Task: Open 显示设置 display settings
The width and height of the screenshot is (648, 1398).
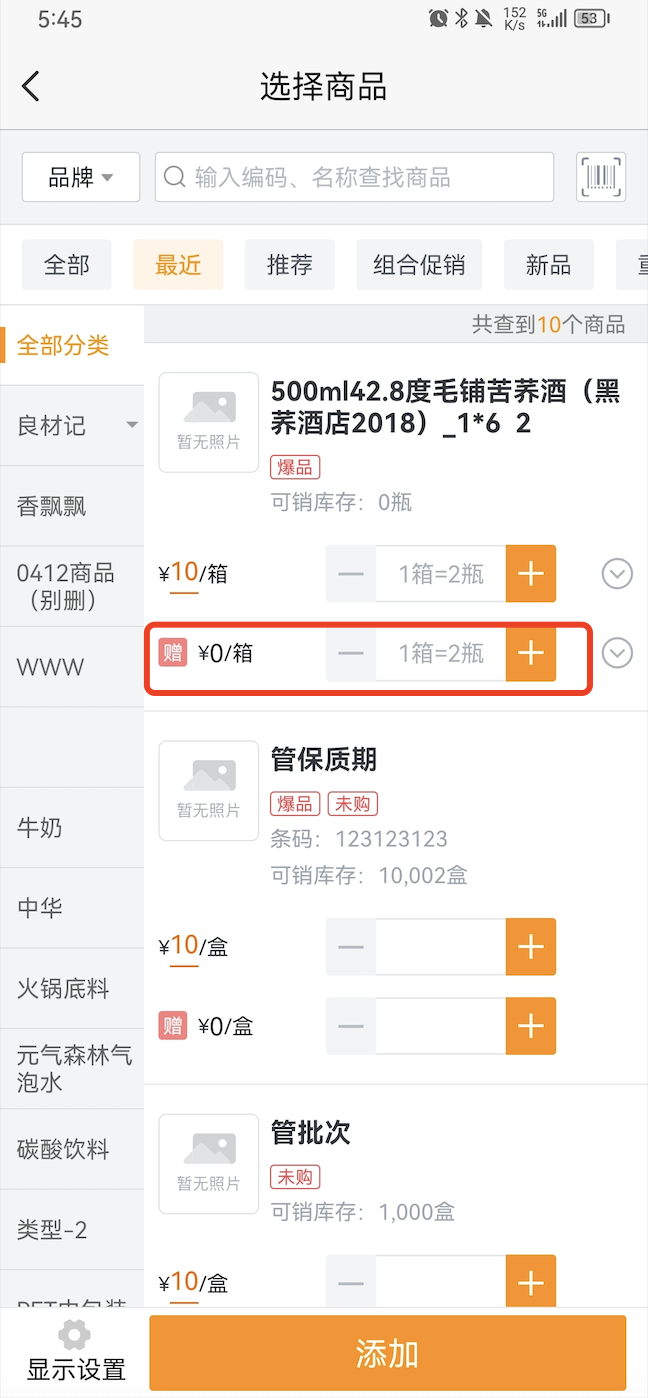Action: [x=76, y=1352]
